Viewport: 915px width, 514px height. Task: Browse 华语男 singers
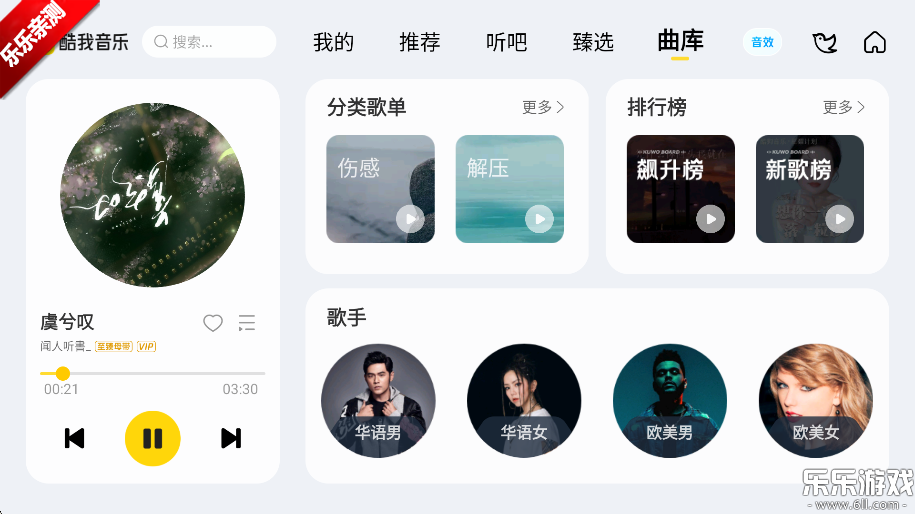point(378,401)
